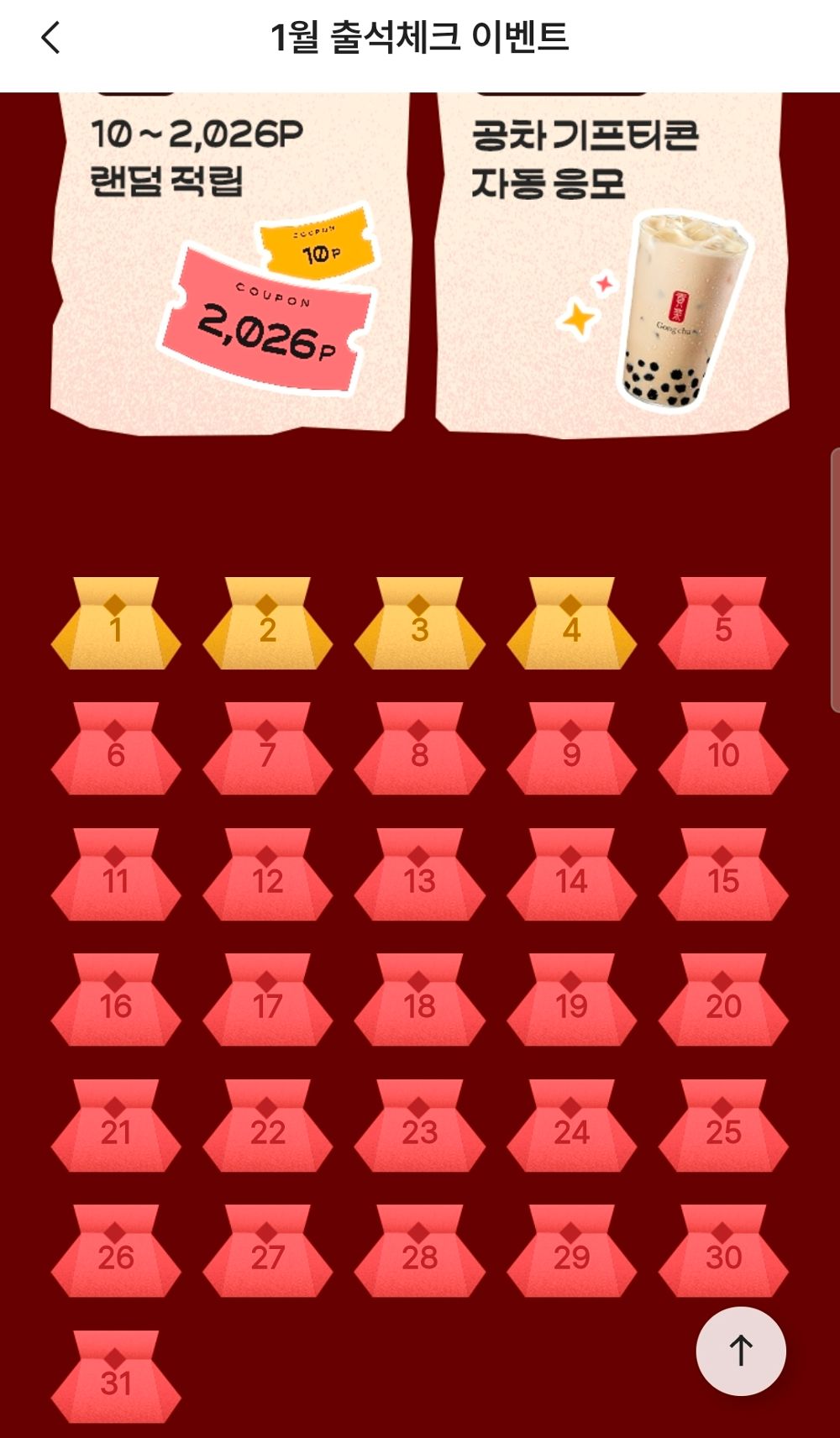Open the day 6 red pouch
This screenshot has width=840, height=1438.
[116, 751]
